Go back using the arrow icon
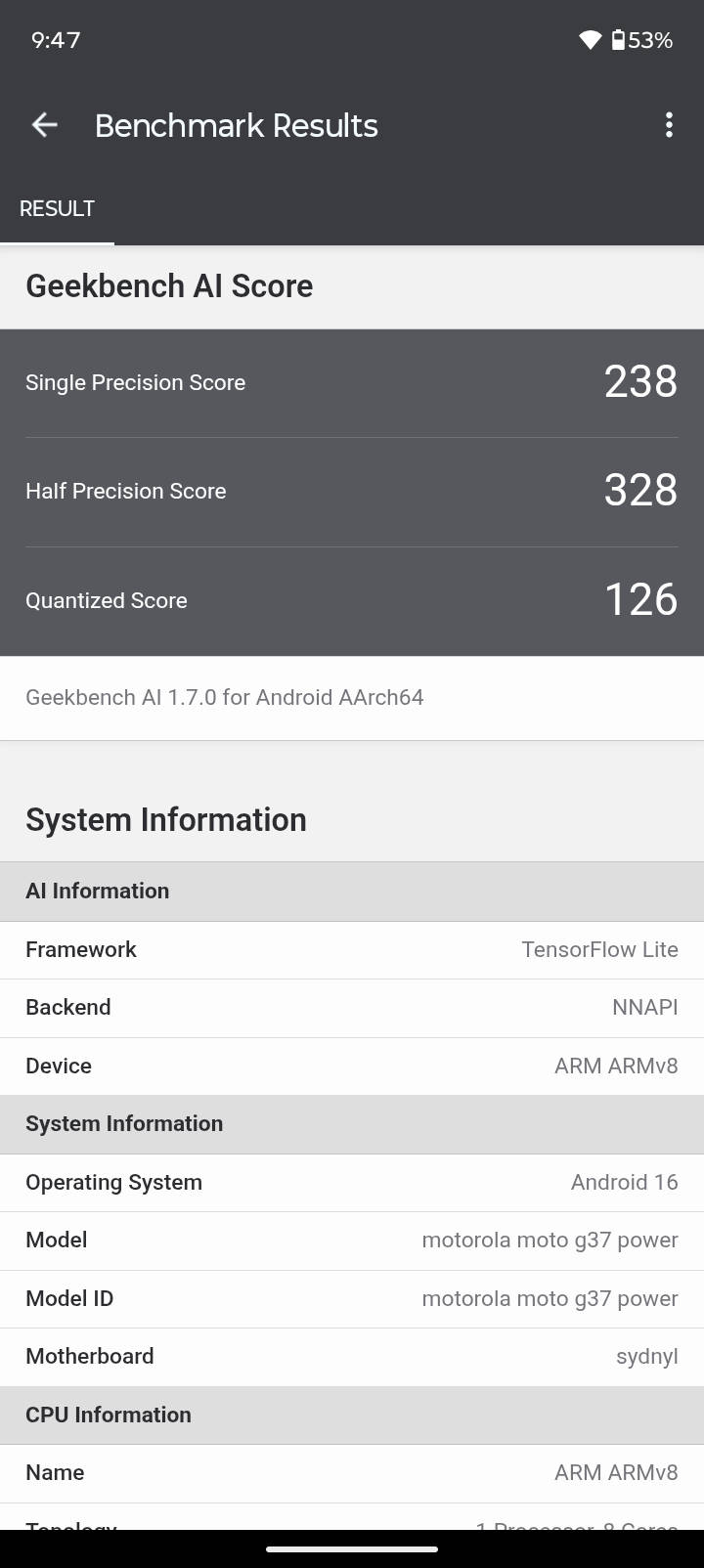Screen dimensions: 704x1568 44,125
